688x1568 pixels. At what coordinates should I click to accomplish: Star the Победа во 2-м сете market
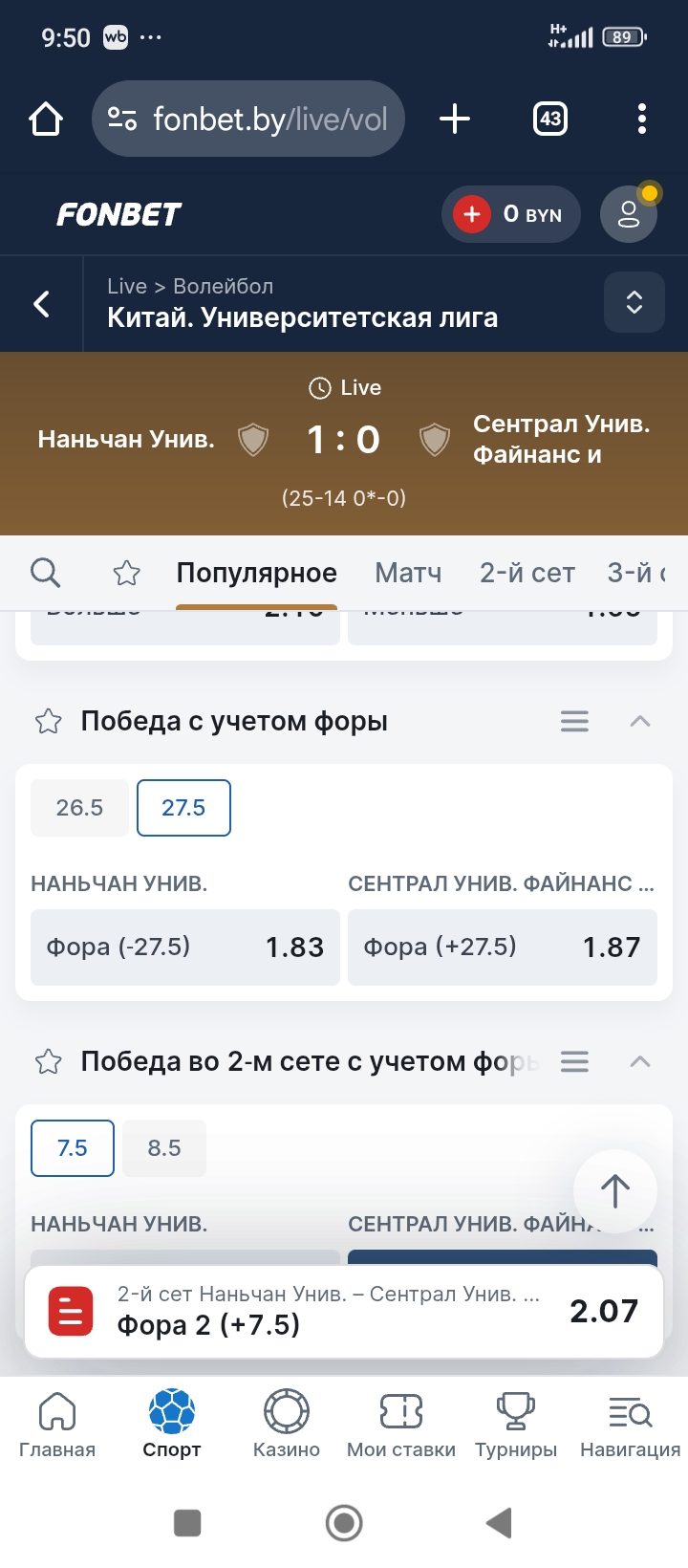coord(47,1061)
